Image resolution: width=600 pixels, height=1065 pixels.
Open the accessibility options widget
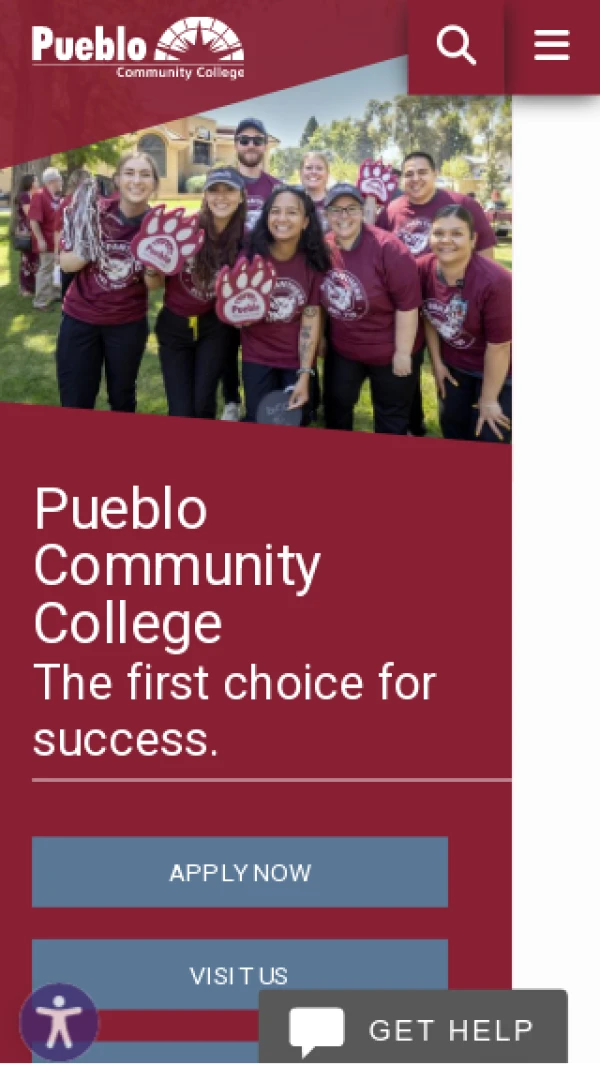tap(59, 1022)
